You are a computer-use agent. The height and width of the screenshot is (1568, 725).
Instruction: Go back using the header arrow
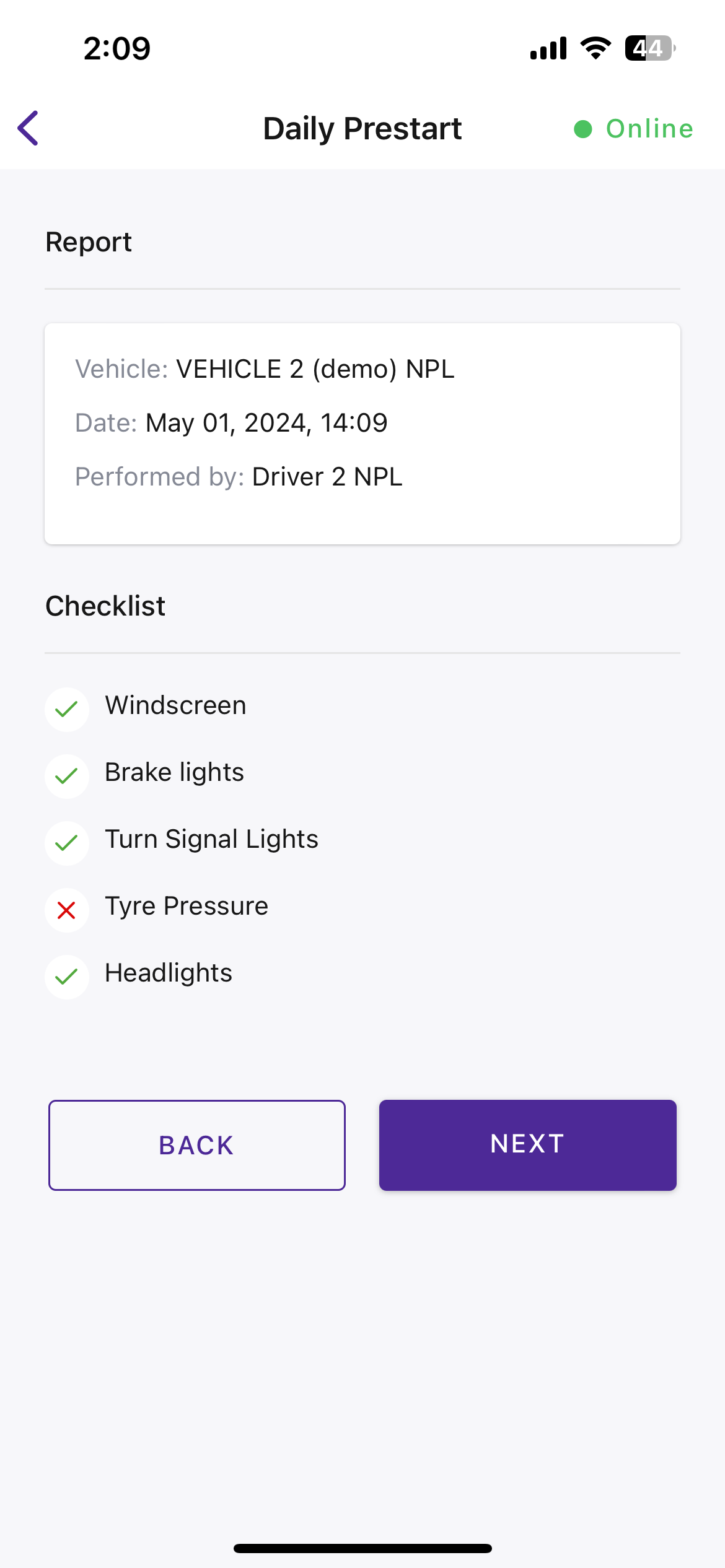click(x=29, y=128)
